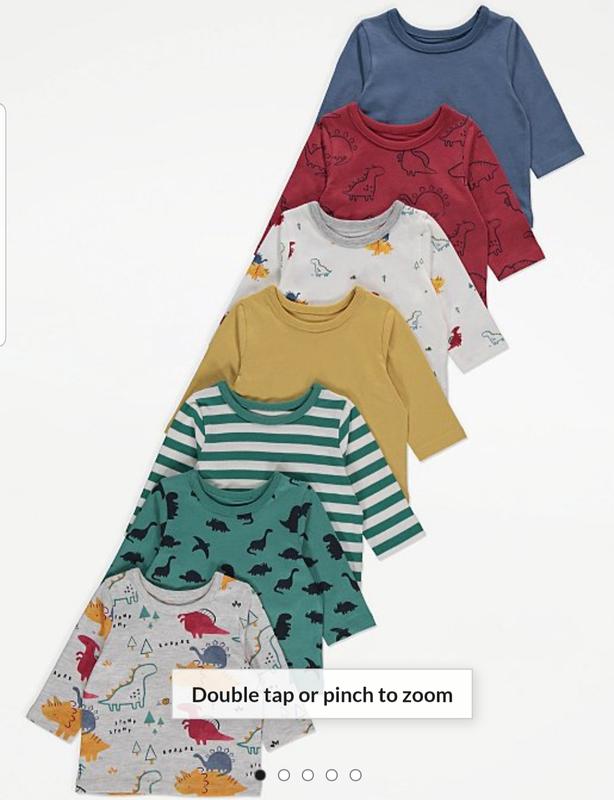Go to the fourth image carousel dot

(332, 775)
